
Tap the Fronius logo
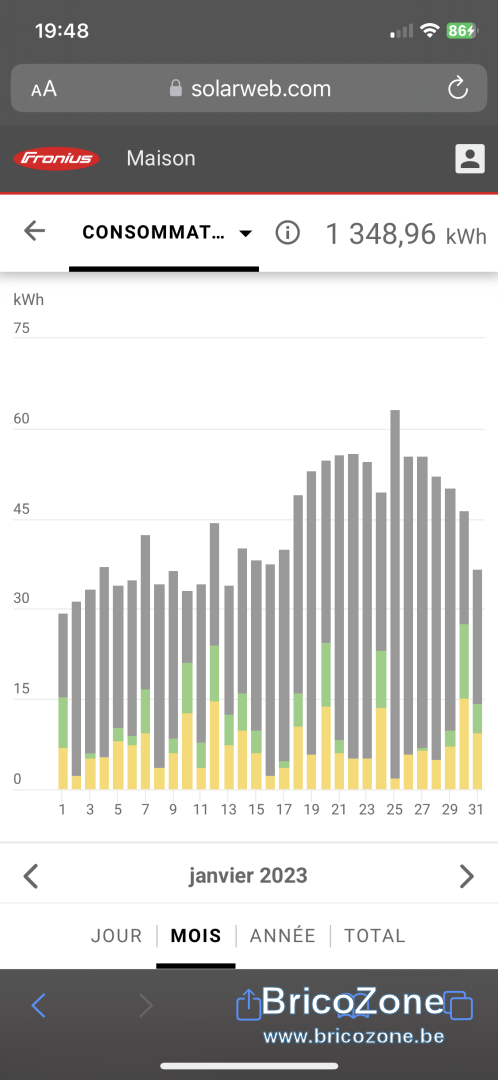tap(56, 159)
